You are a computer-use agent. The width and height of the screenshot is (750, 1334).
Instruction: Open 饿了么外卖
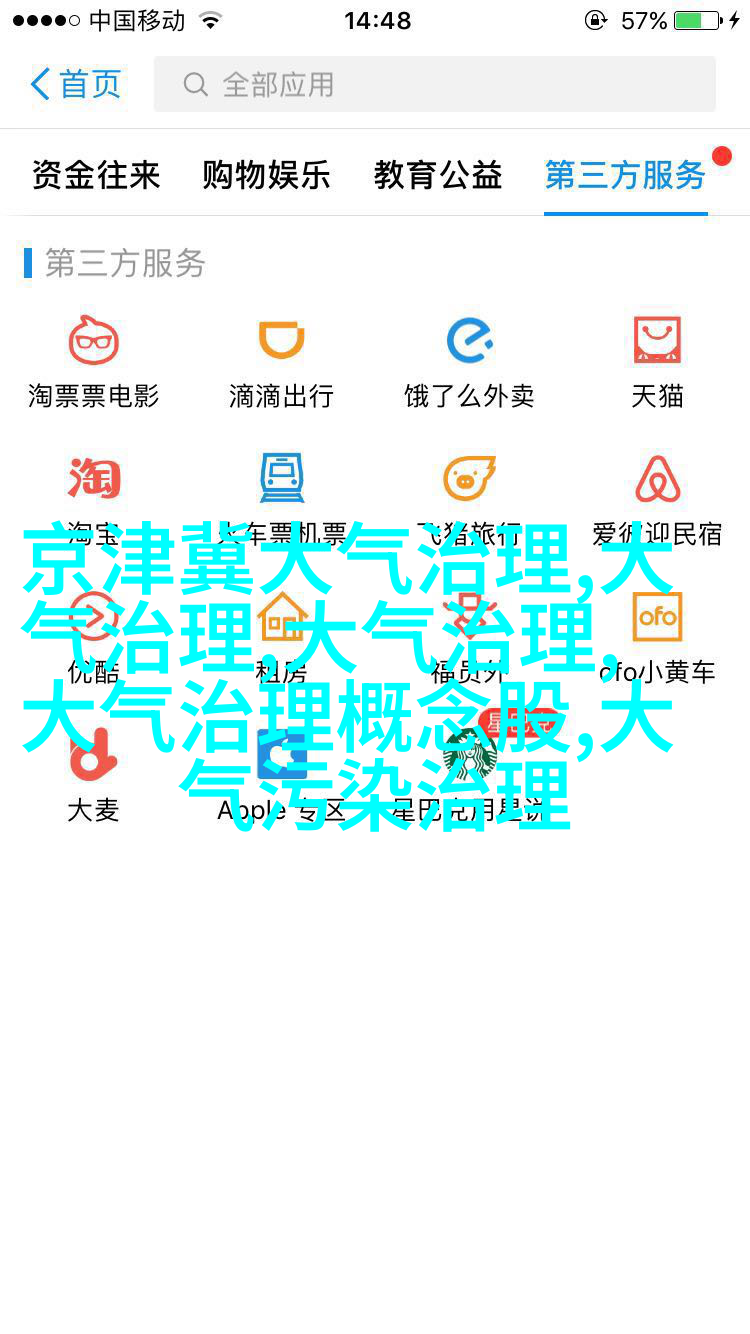pyautogui.click(x=469, y=360)
